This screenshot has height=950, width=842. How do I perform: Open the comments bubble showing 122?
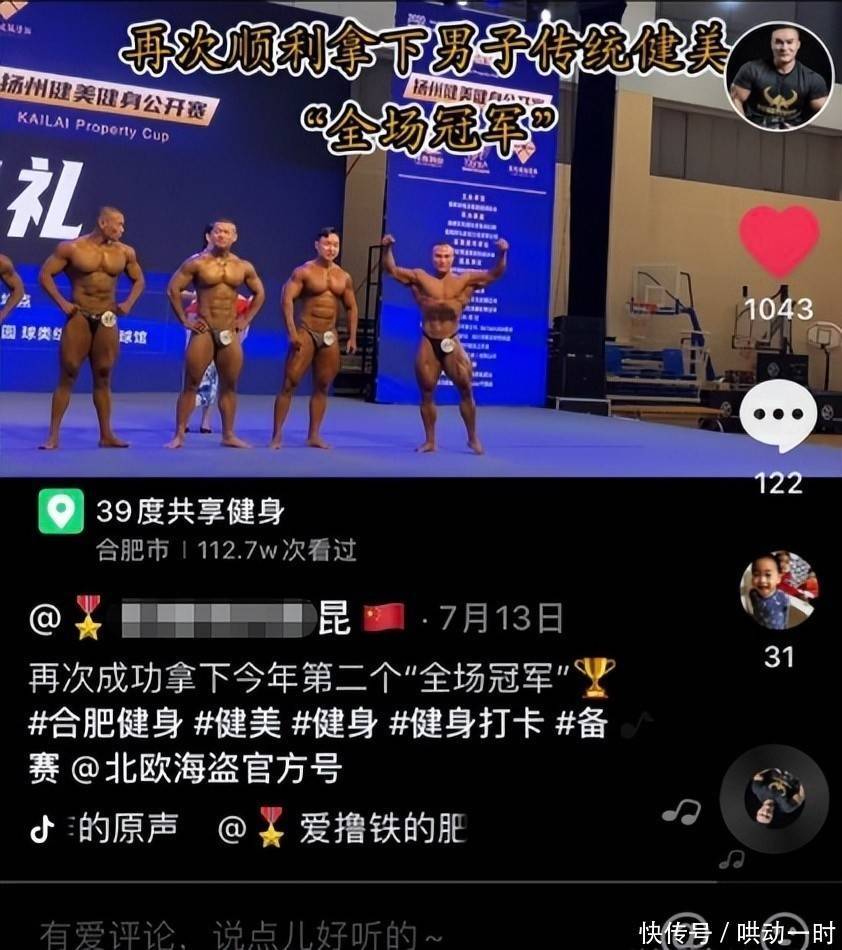point(778,417)
